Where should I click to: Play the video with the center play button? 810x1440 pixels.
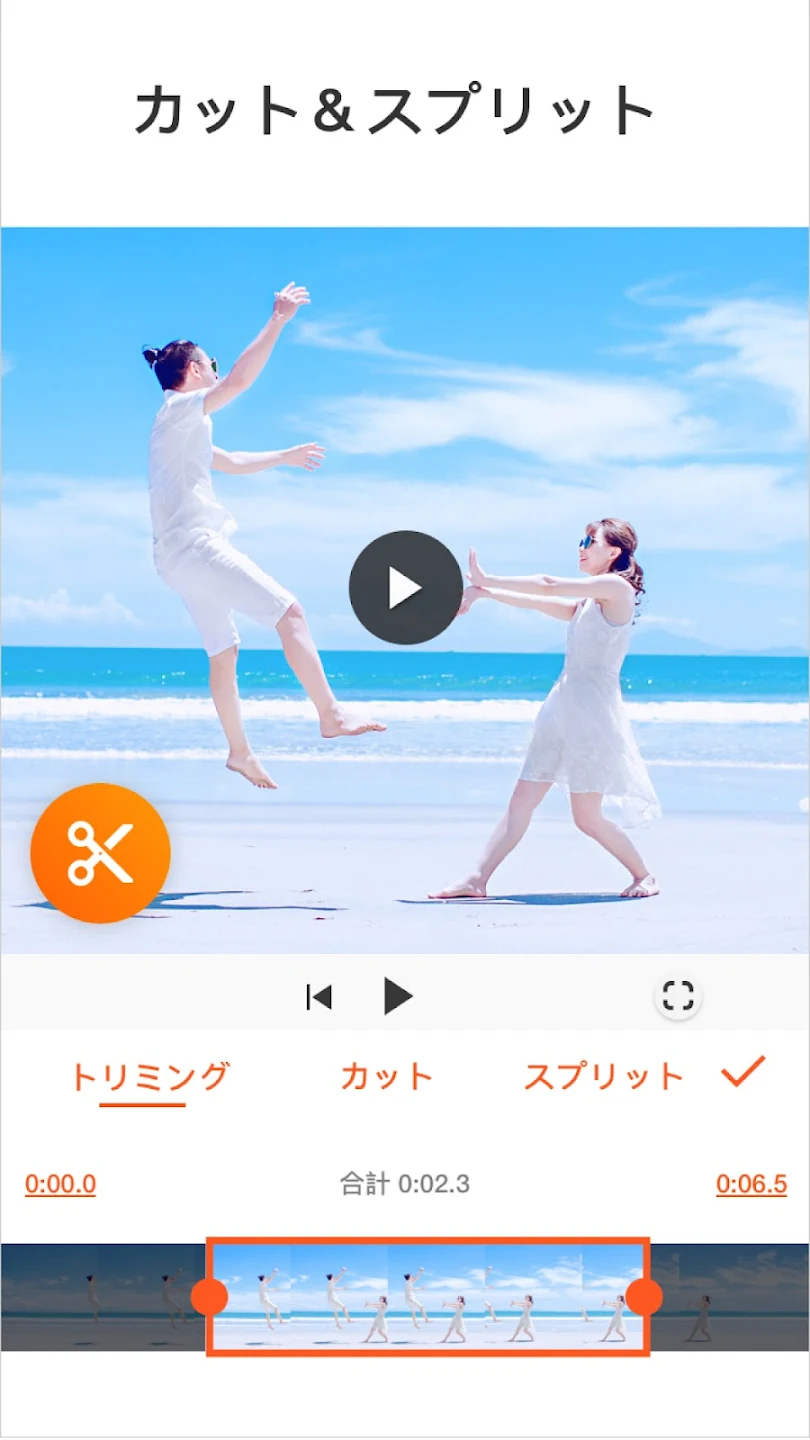click(405, 588)
